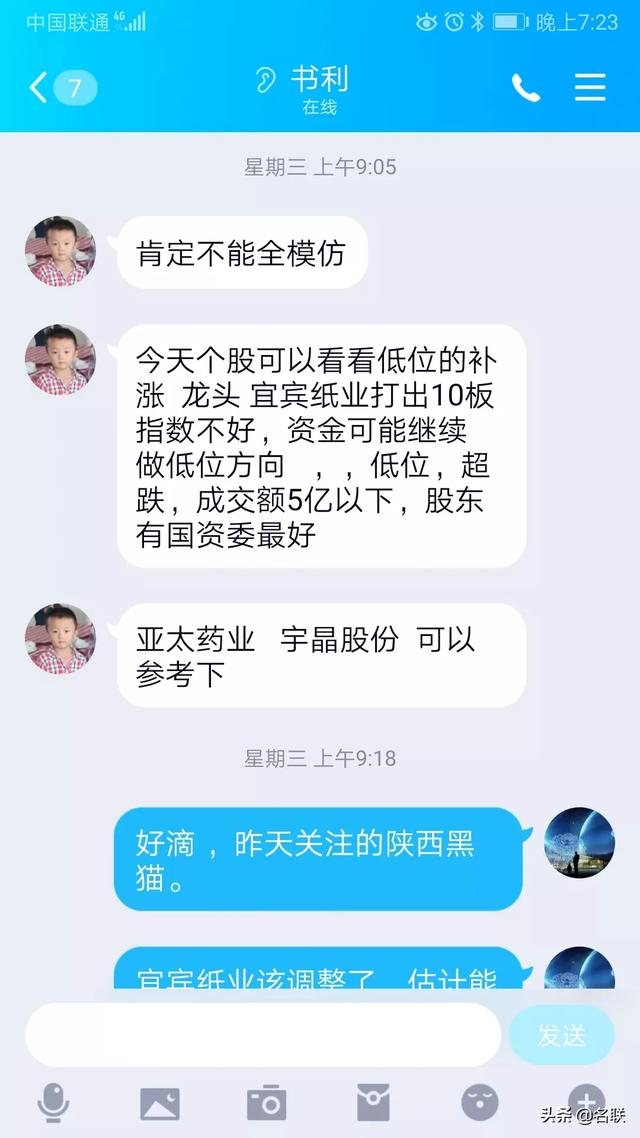This screenshot has width=640, height=1138.
Task: Open the plus menu for more options
Action: tap(586, 1100)
